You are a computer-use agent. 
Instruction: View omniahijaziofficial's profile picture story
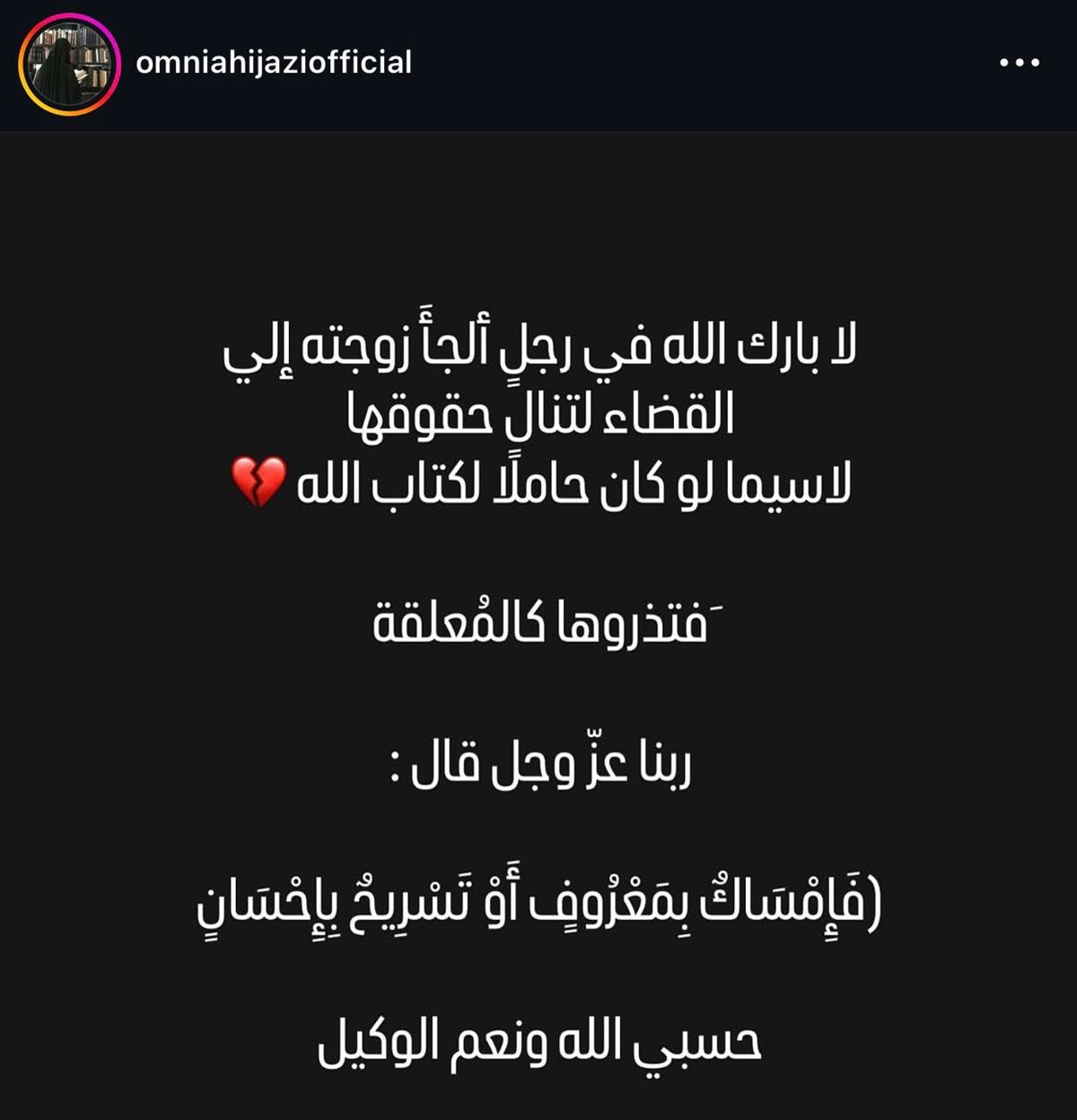pos(69,64)
